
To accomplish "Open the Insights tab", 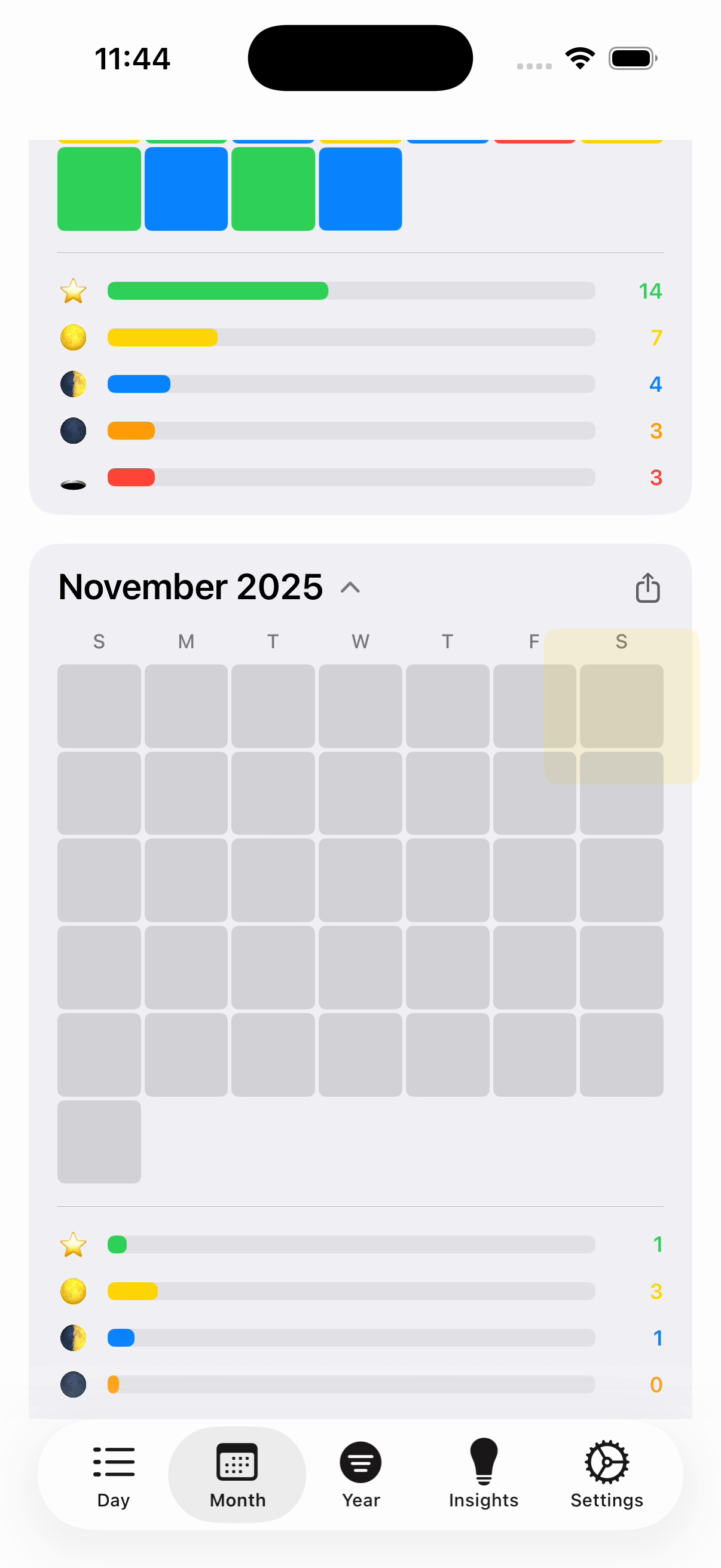I will [484, 1474].
